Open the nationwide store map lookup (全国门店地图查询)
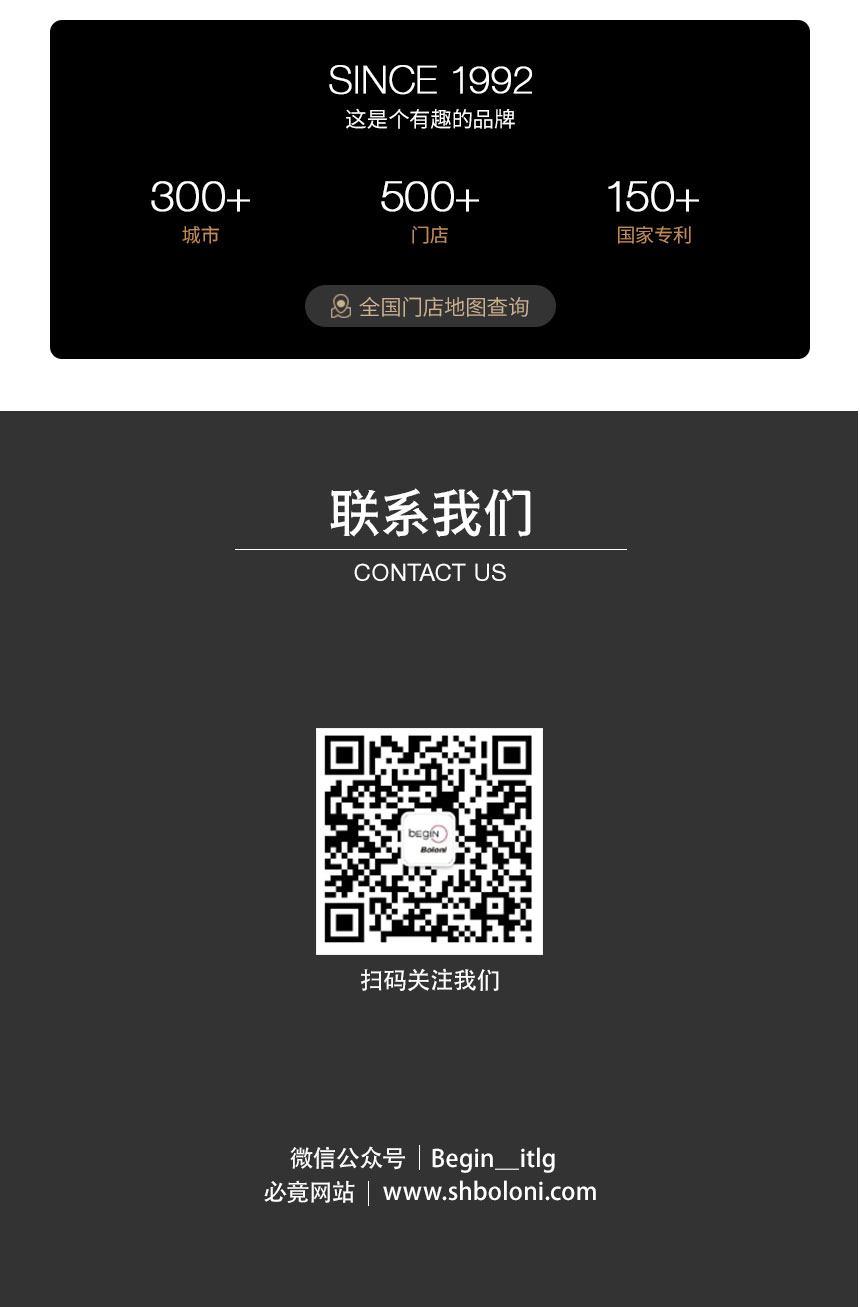Image resolution: width=860 pixels, height=1307 pixels. pos(430,306)
